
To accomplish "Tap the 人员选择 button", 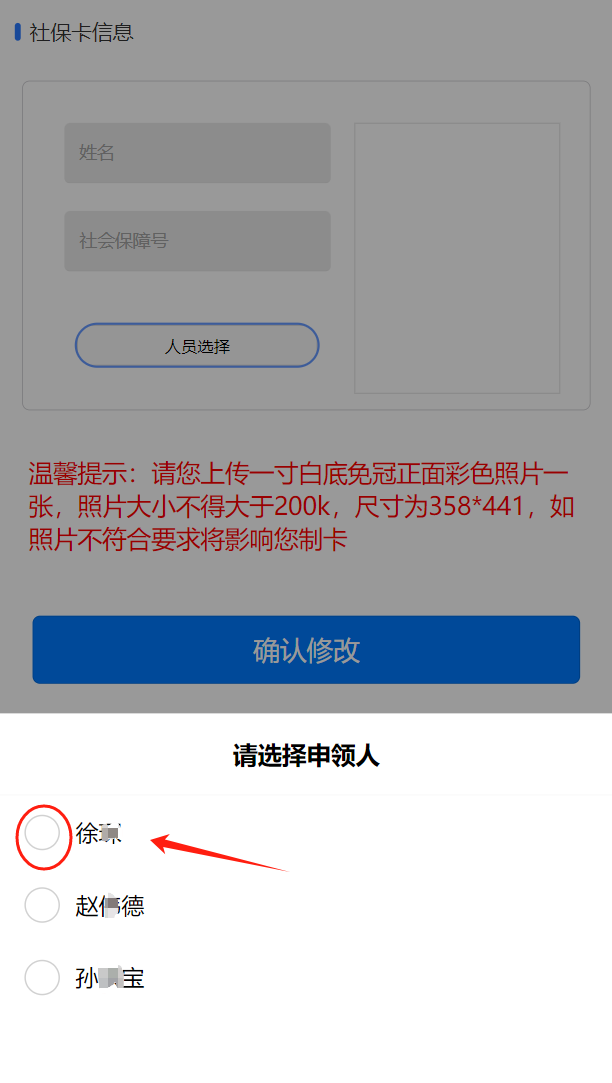I will coord(197,346).
